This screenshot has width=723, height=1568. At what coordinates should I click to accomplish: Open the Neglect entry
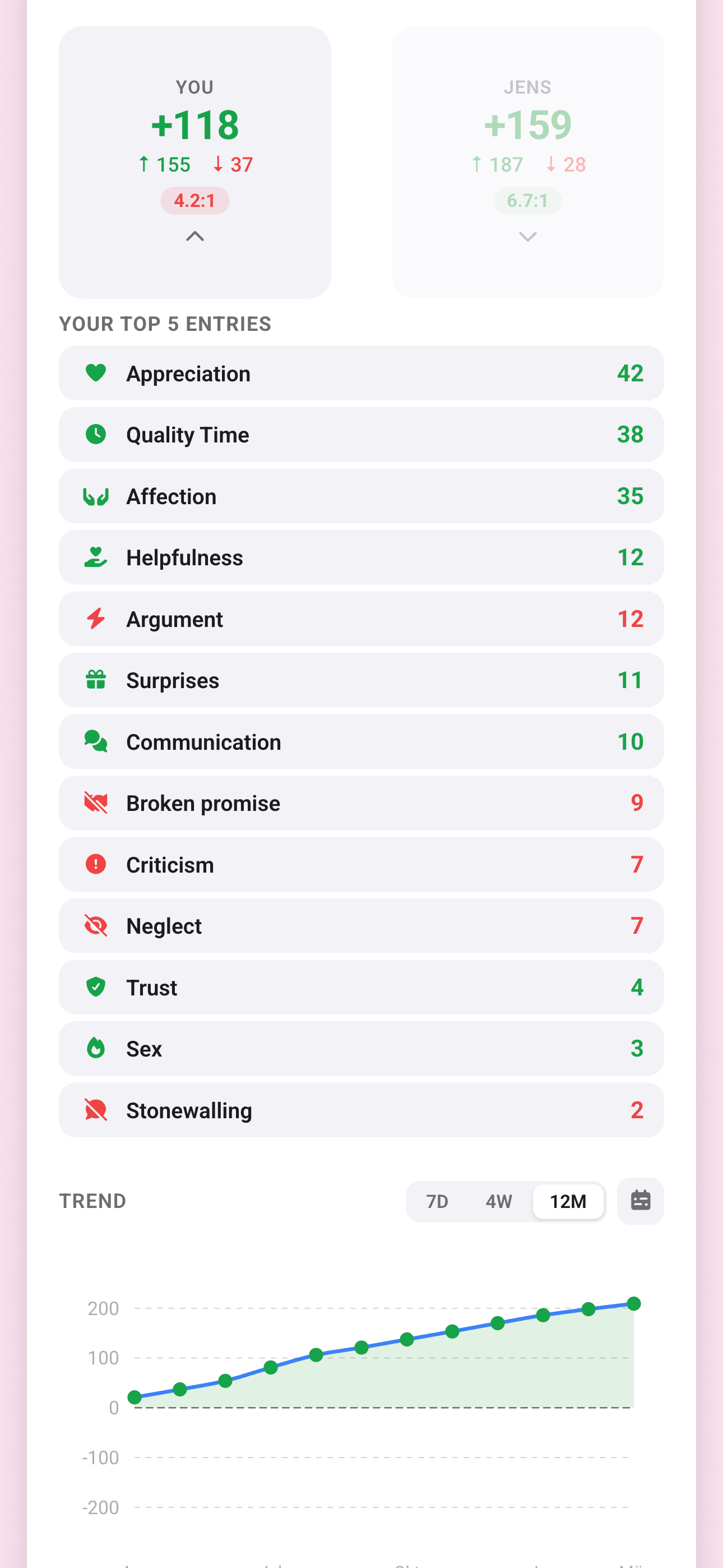[x=361, y=926]
